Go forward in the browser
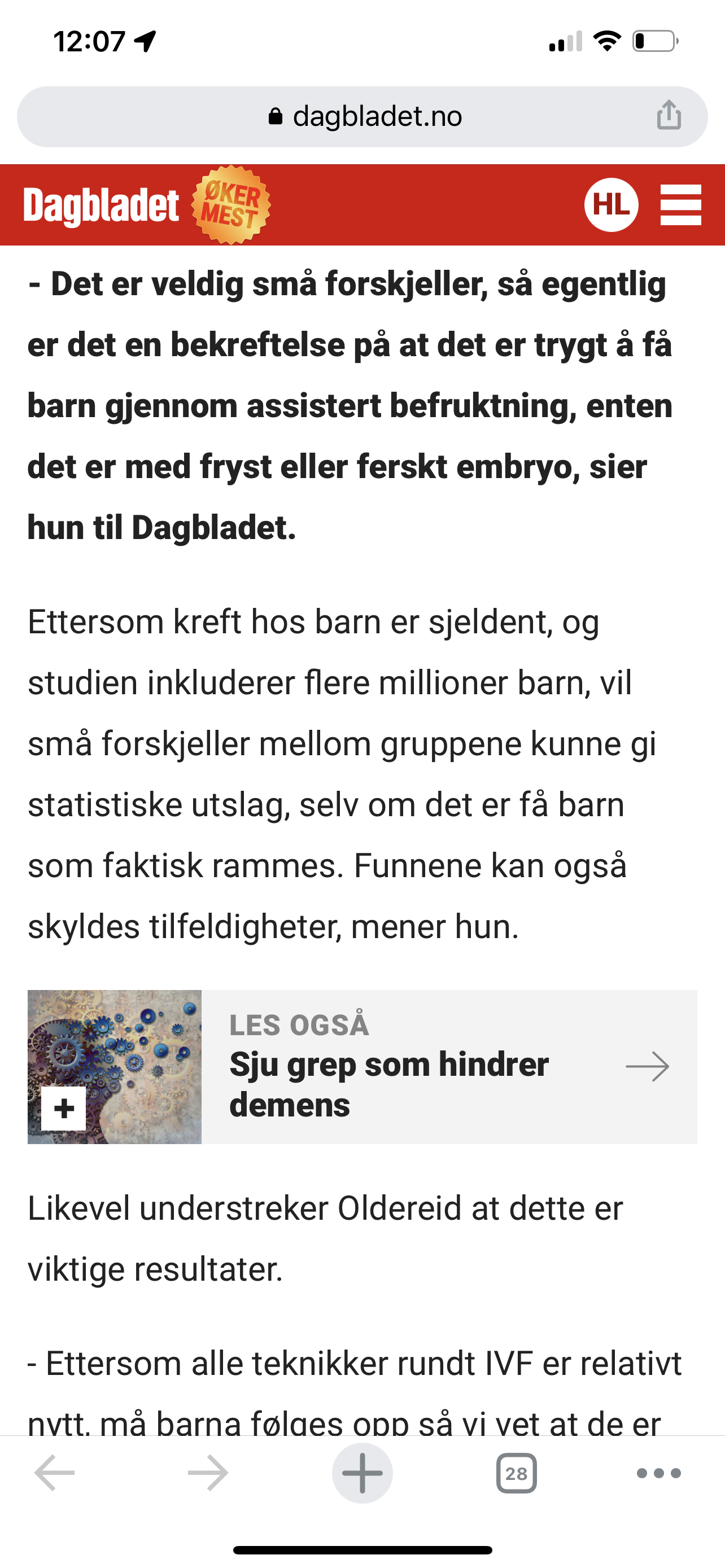The image size is (725, 1568). click(208, 1473)
